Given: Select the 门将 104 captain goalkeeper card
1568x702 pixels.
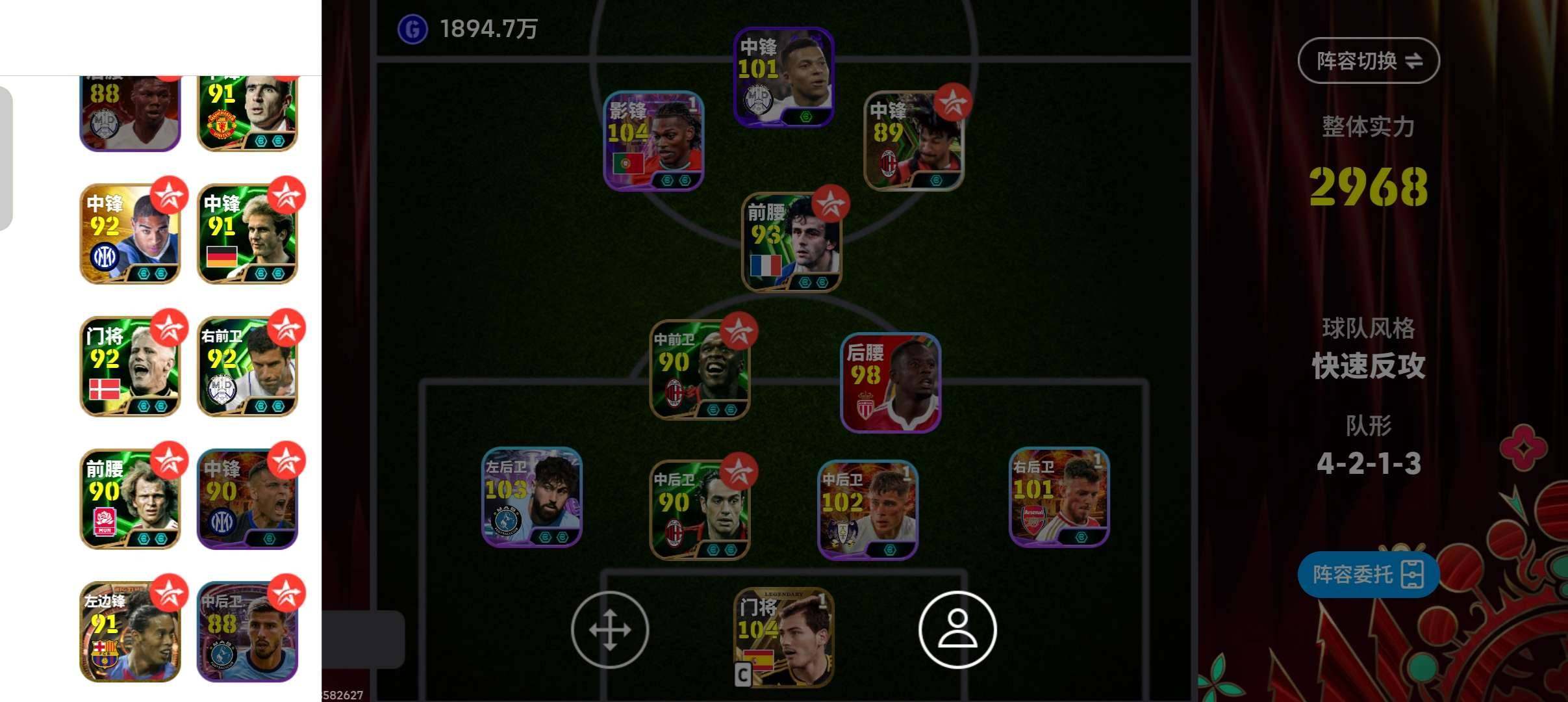Looking at the screenshot, I should [783, 638].
